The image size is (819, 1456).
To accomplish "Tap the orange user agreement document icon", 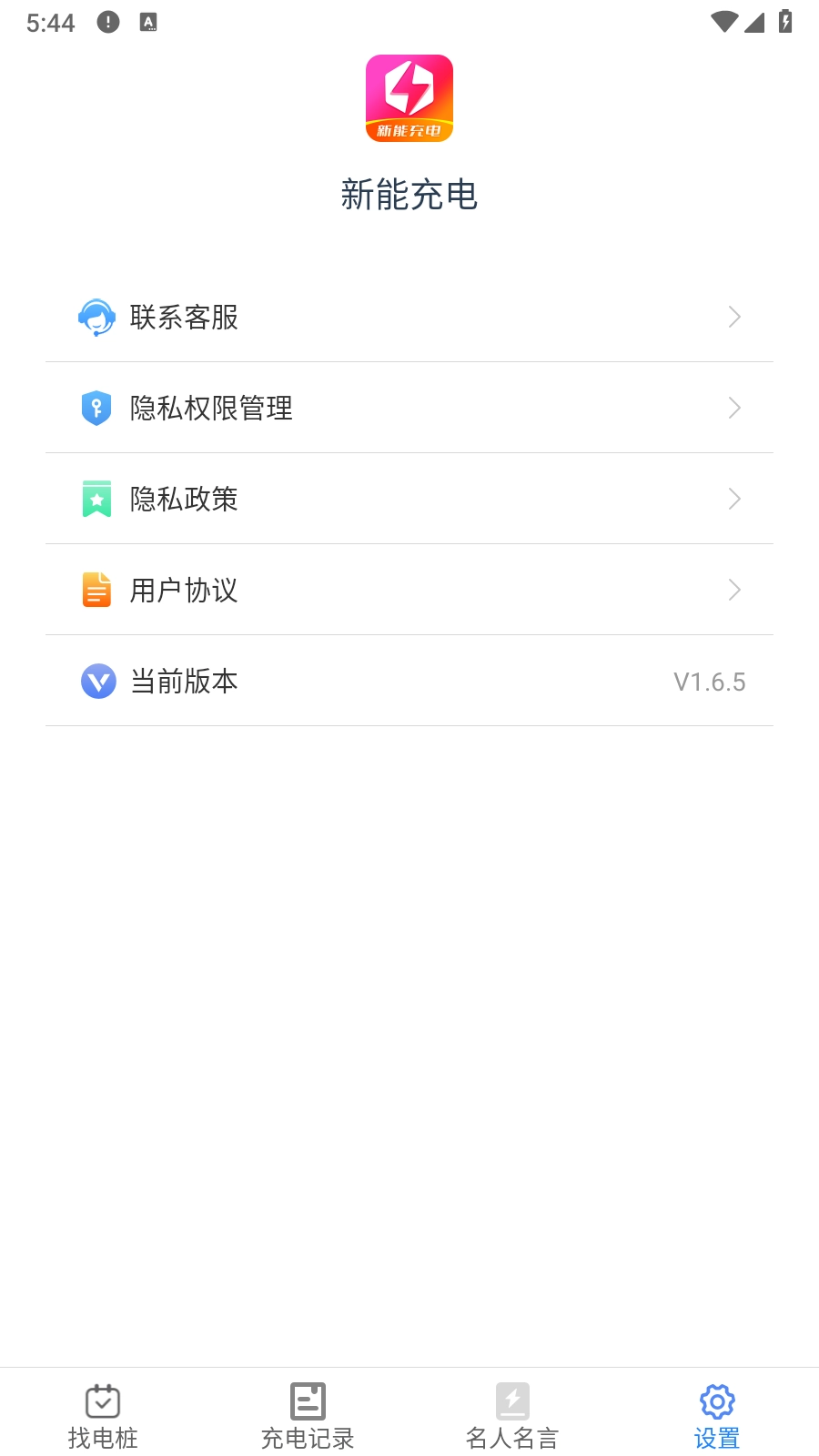I will coord(97,590).
